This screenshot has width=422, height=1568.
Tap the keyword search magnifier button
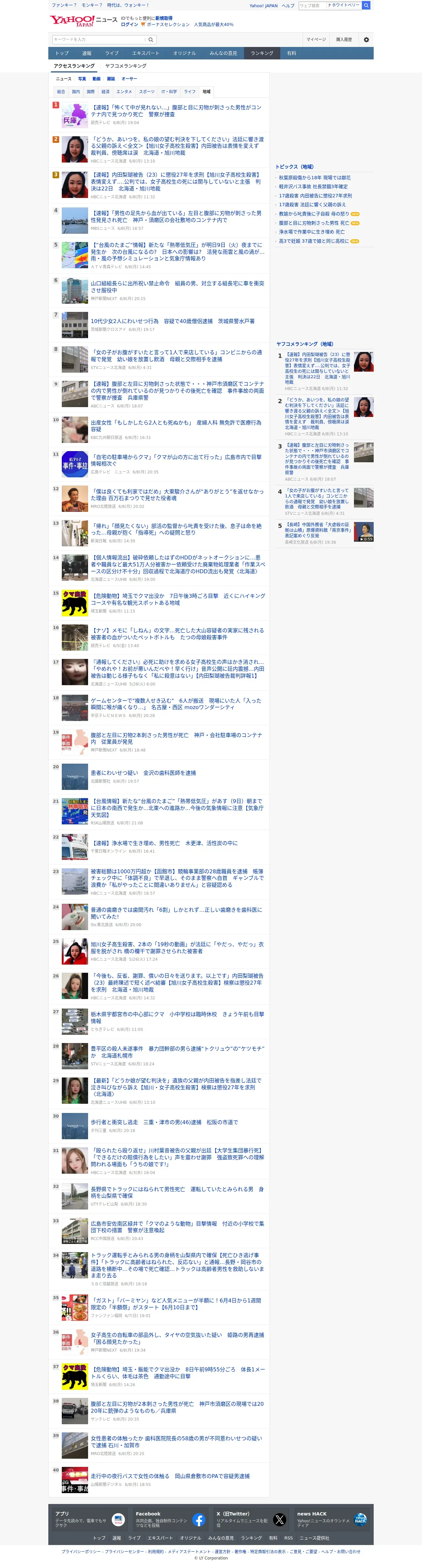tap(151, 40)
